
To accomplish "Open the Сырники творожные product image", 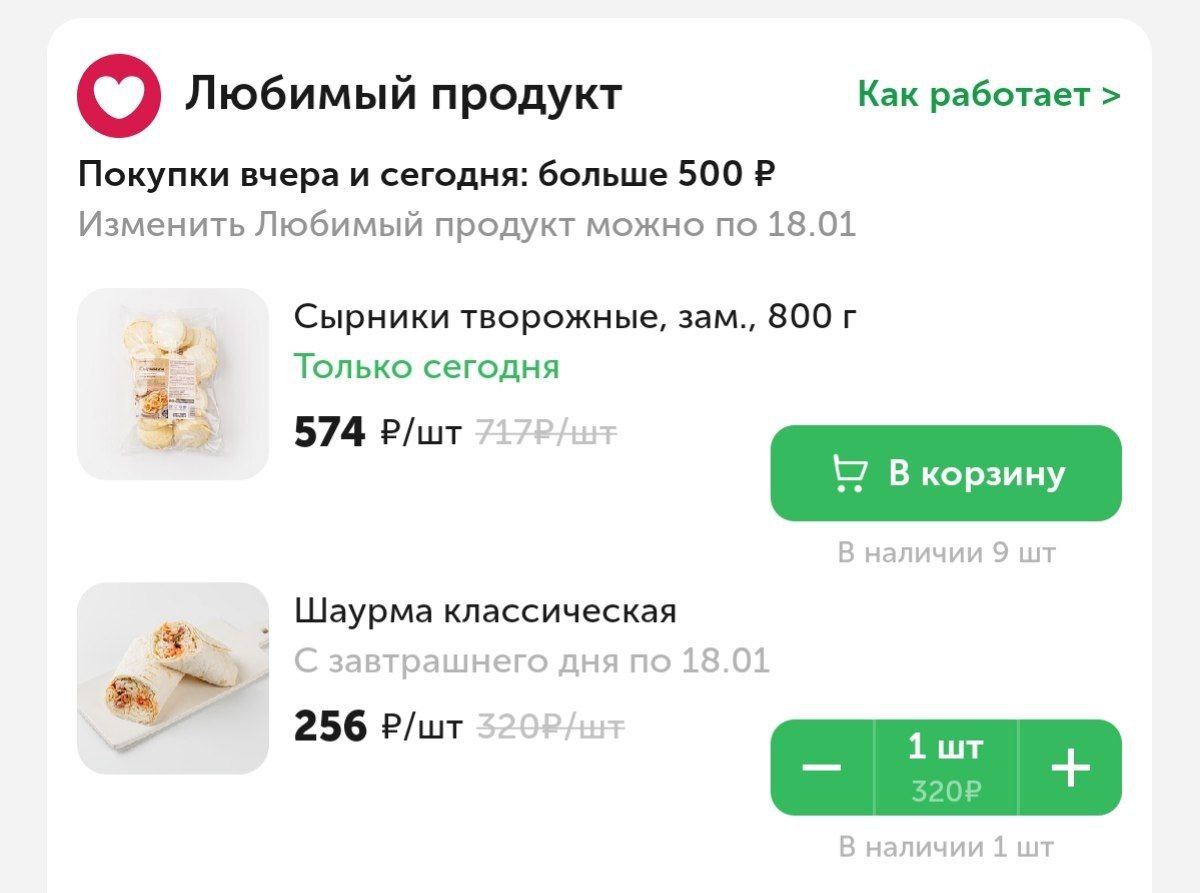I will pyautogui.click(x=173, y=384).
